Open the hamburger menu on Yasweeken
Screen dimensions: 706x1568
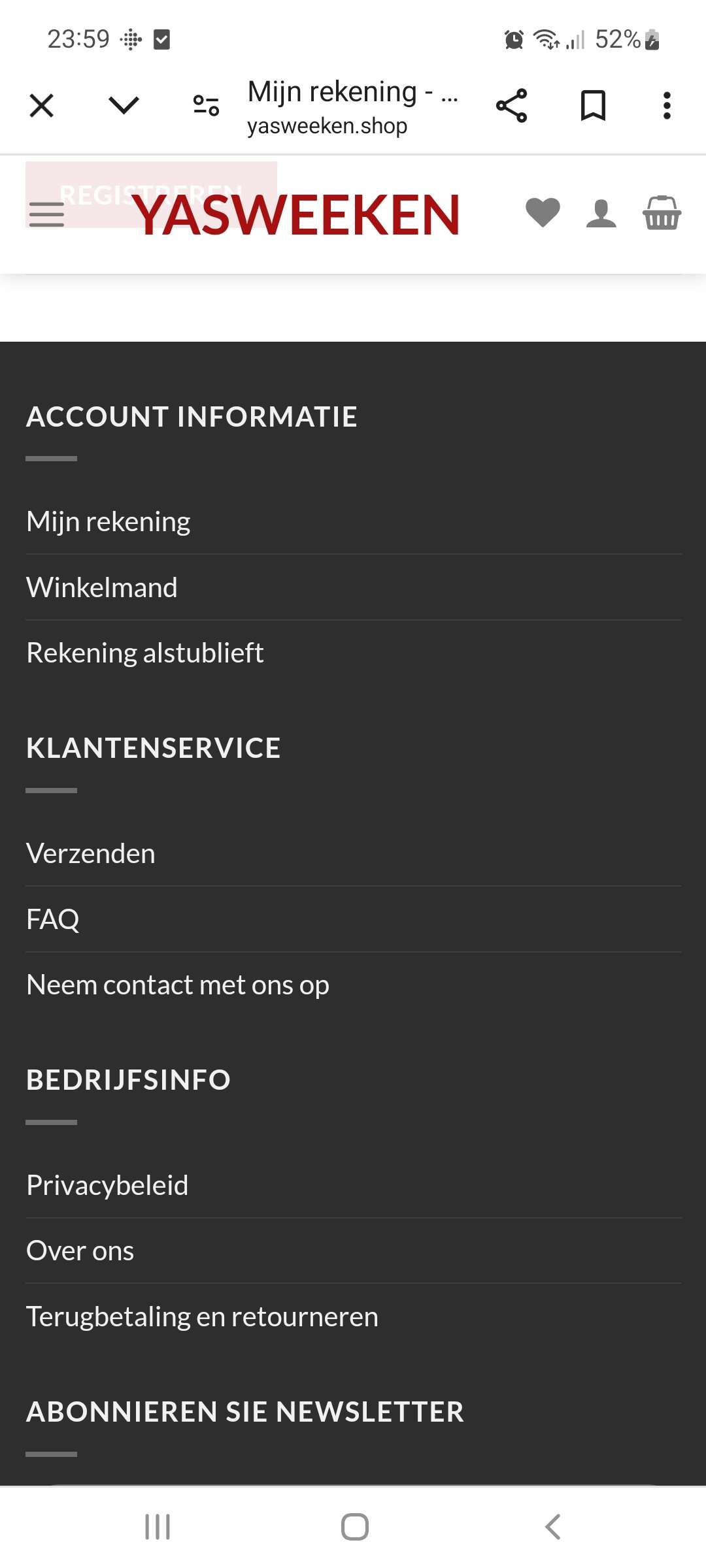tap(46, 214)
